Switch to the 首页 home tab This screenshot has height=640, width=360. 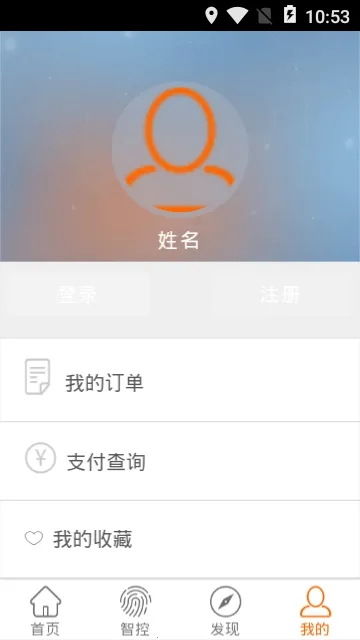tap(45, 611)
